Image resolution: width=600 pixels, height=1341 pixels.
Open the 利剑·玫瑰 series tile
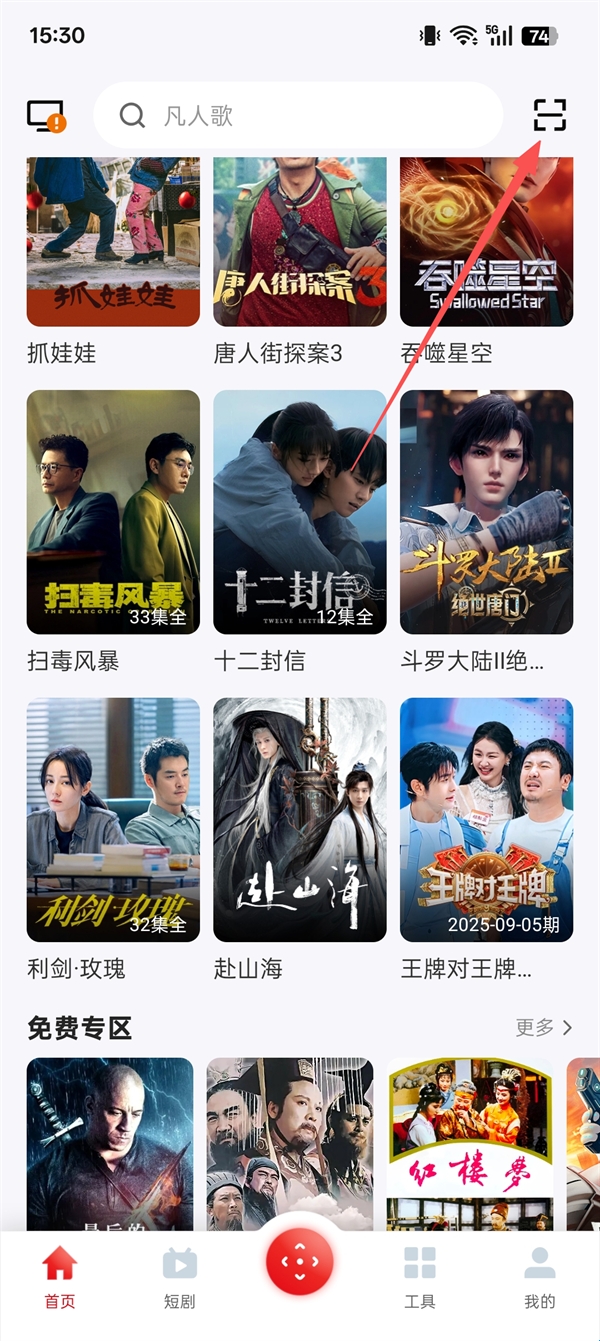click(113, 820)
